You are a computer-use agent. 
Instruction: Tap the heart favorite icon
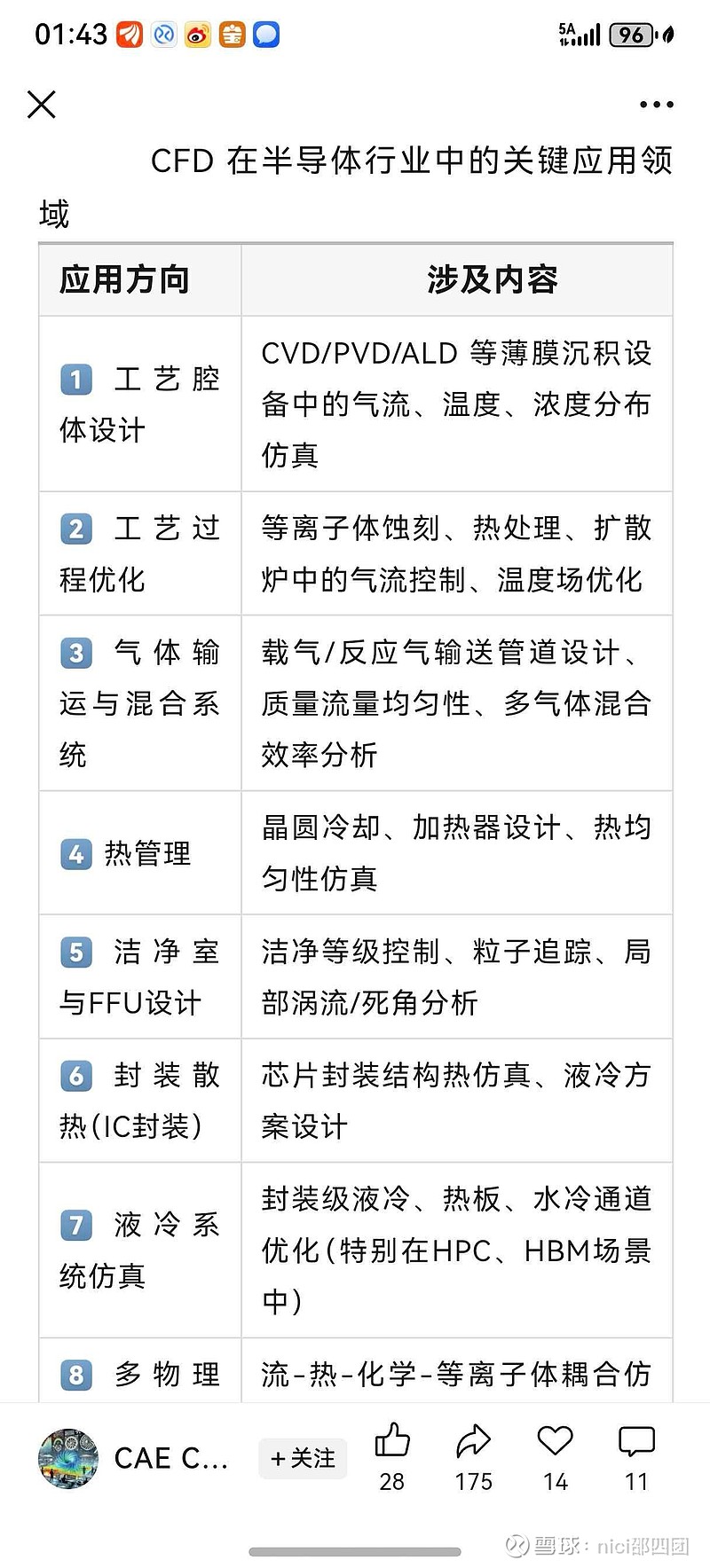pyautogui.click(x=555, y=1439)
